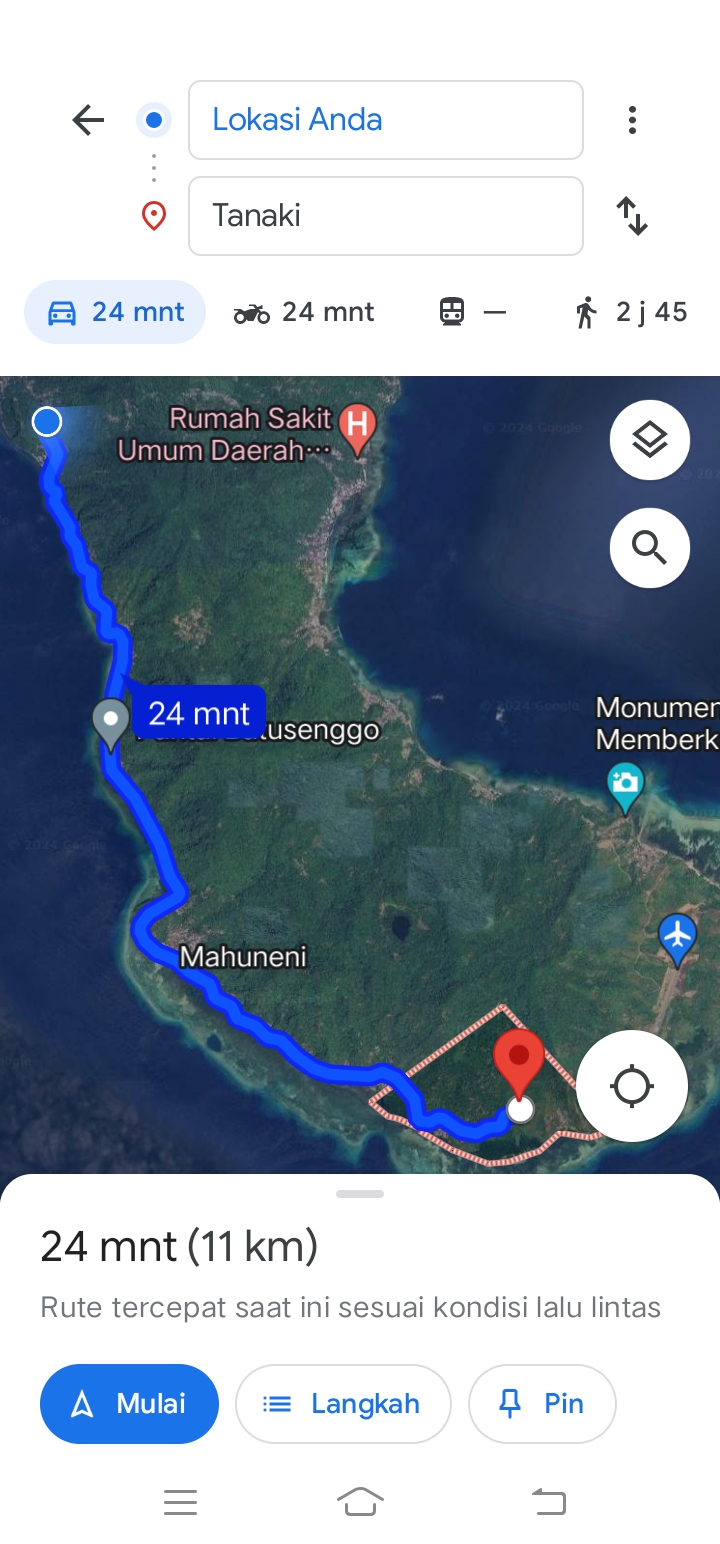Tap Mulai to start navigation
The height and width of the screenshot is (1544, 720).
point(129,1404)
